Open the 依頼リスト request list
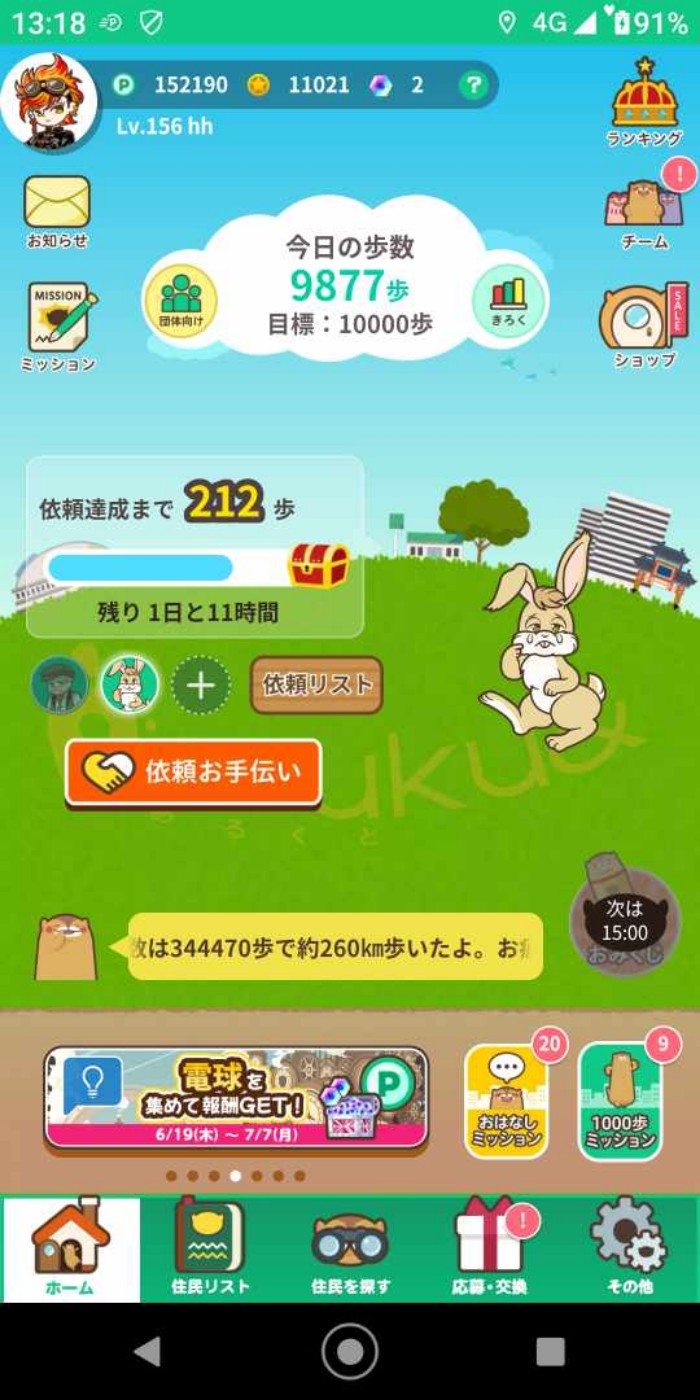 point(316,685)
